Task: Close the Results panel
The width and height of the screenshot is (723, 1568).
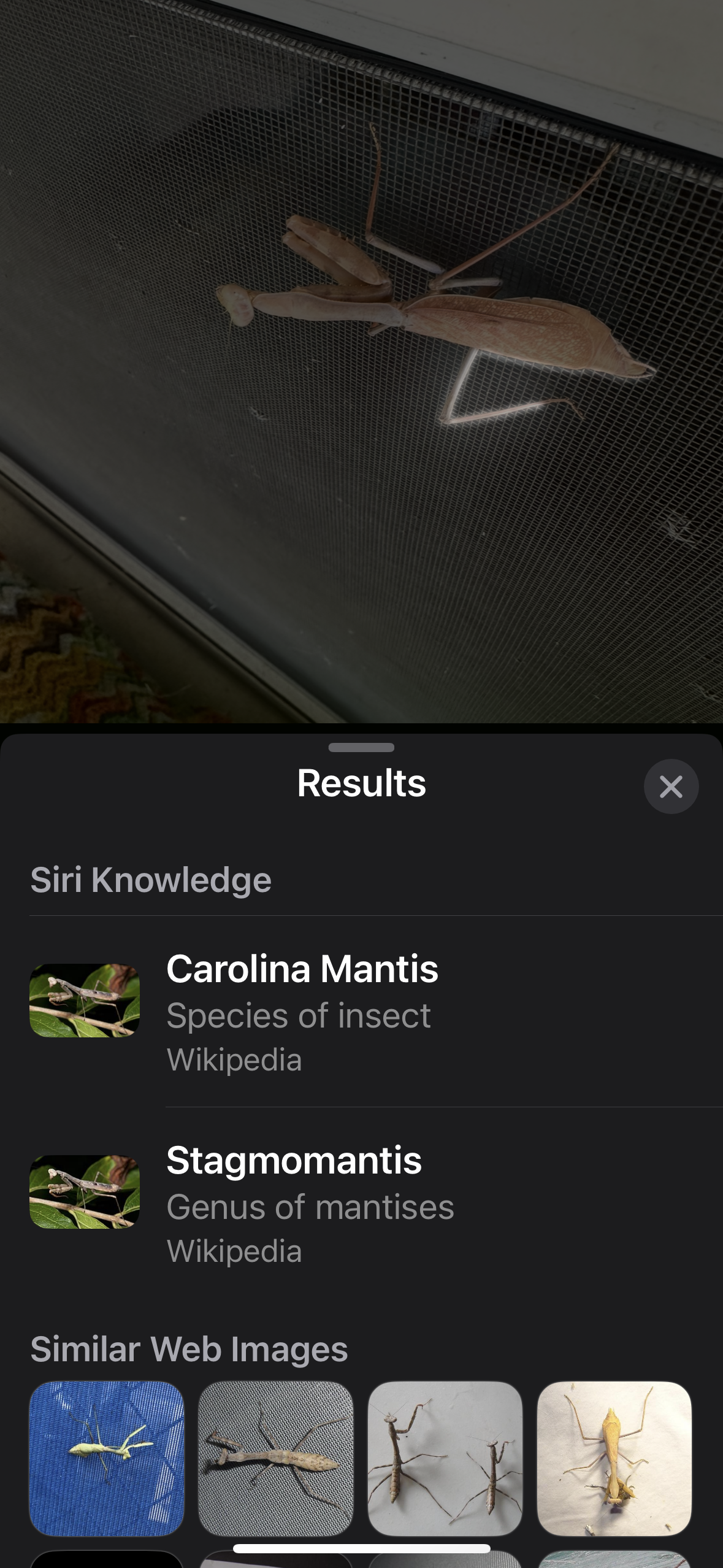Action: tap(671, 786)
